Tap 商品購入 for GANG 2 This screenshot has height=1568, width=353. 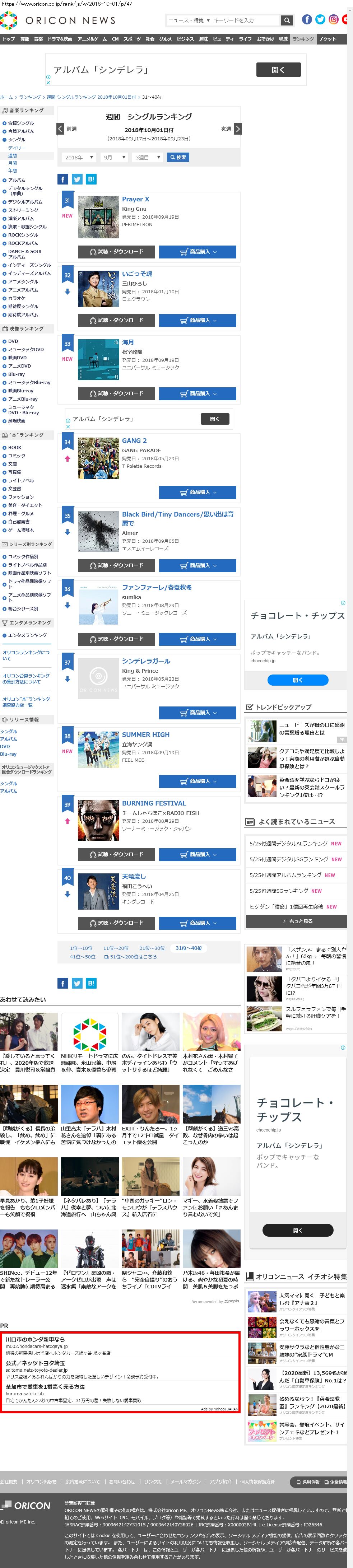[197, 492]
